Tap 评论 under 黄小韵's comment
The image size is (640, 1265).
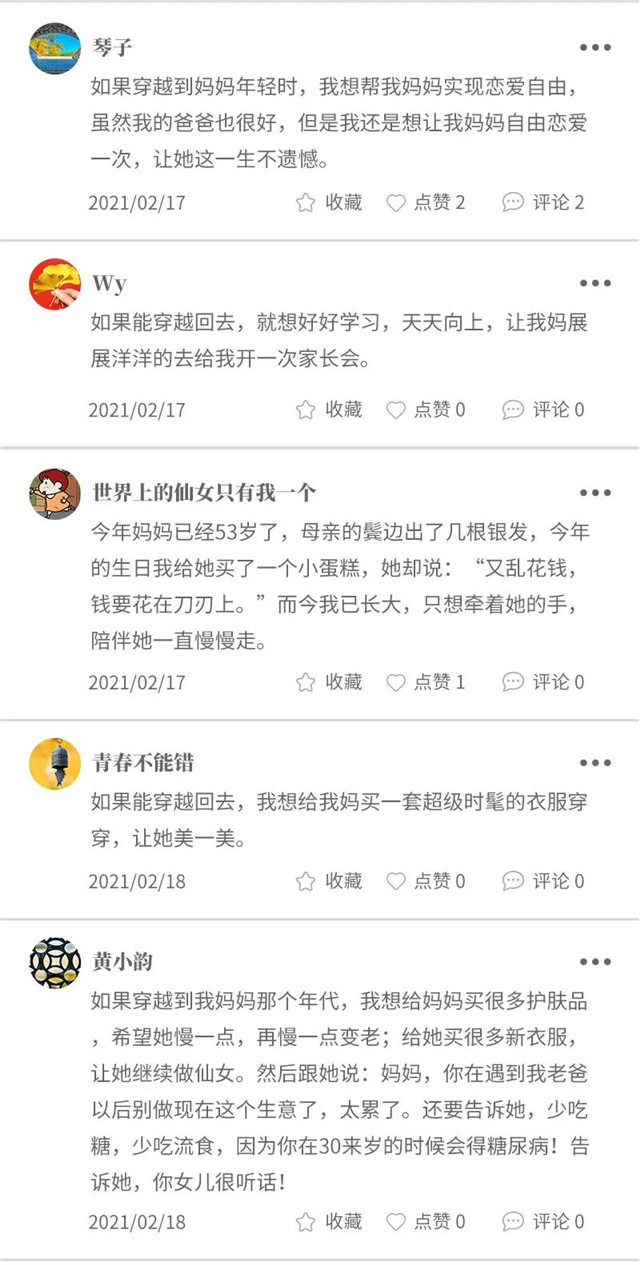(x=543, y=1222)
